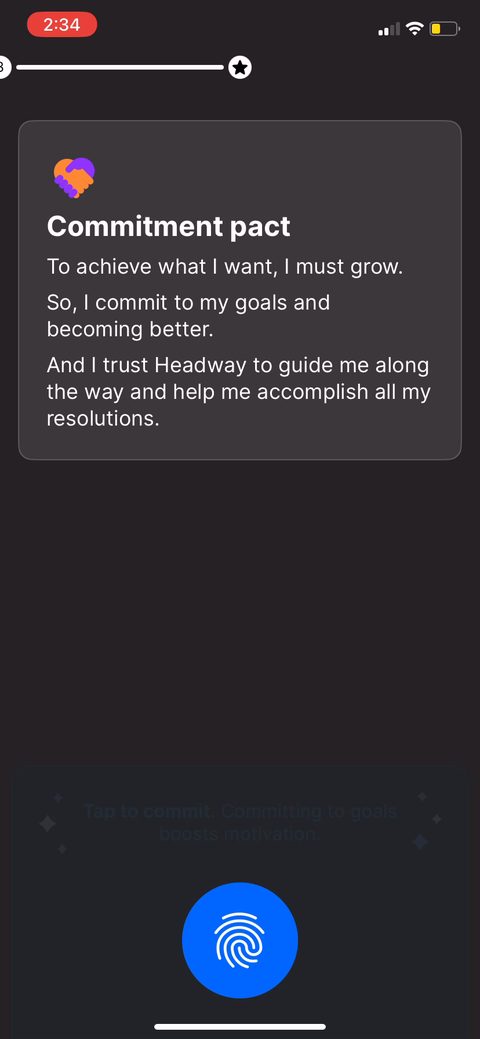
Task: Tap the fingerprint button to commit
Action: pos(240,940)
